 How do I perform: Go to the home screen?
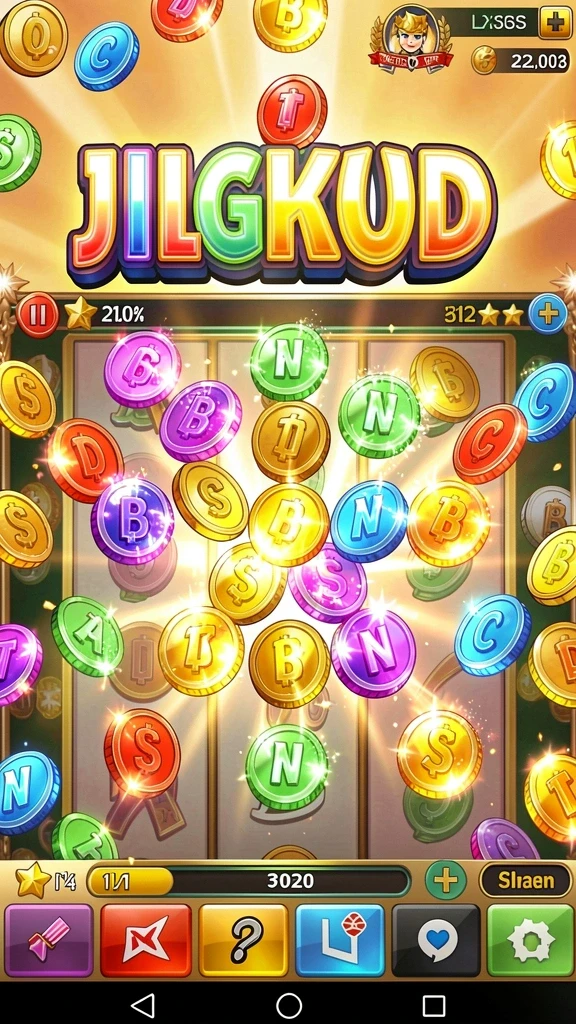point(289,1006)
